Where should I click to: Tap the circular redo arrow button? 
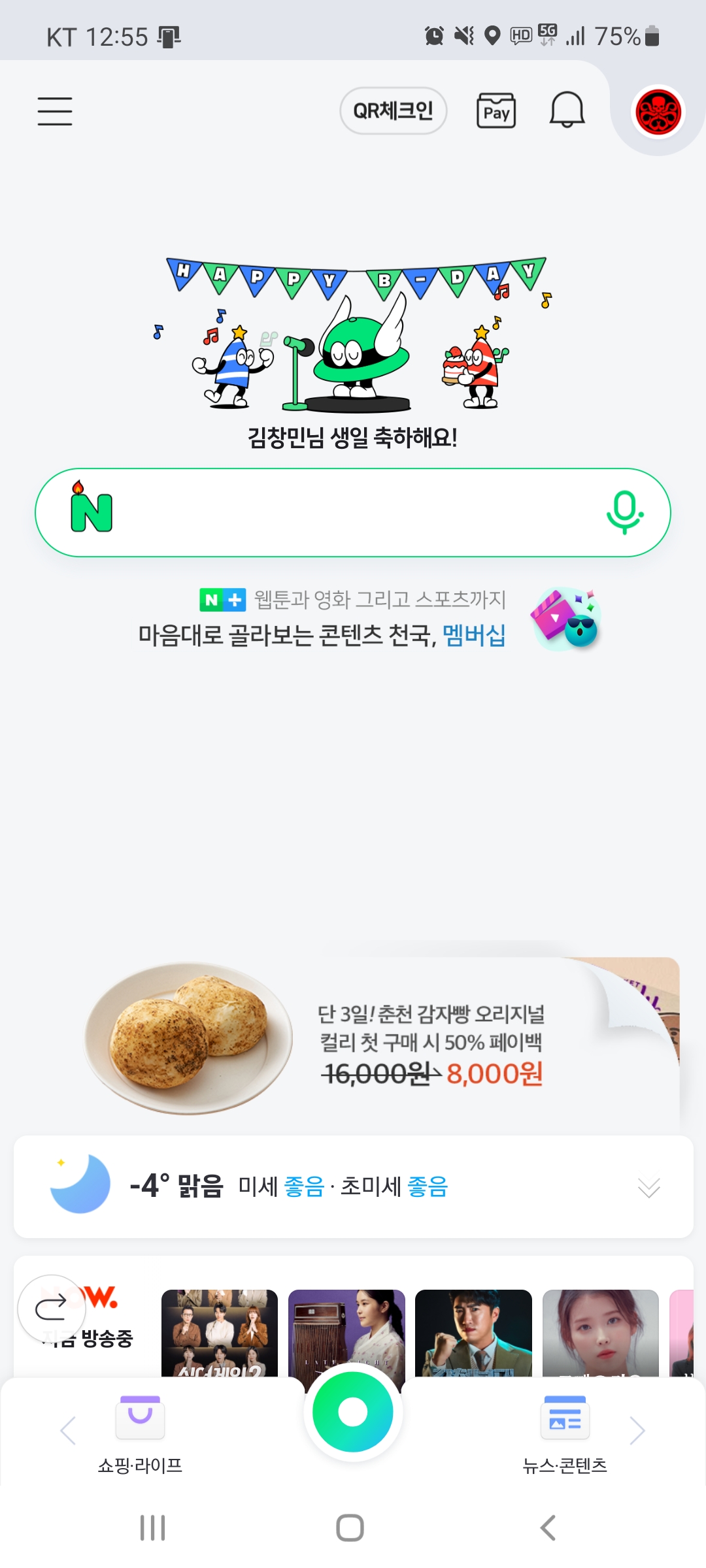pyautogui.click(x=52, y=1309)
